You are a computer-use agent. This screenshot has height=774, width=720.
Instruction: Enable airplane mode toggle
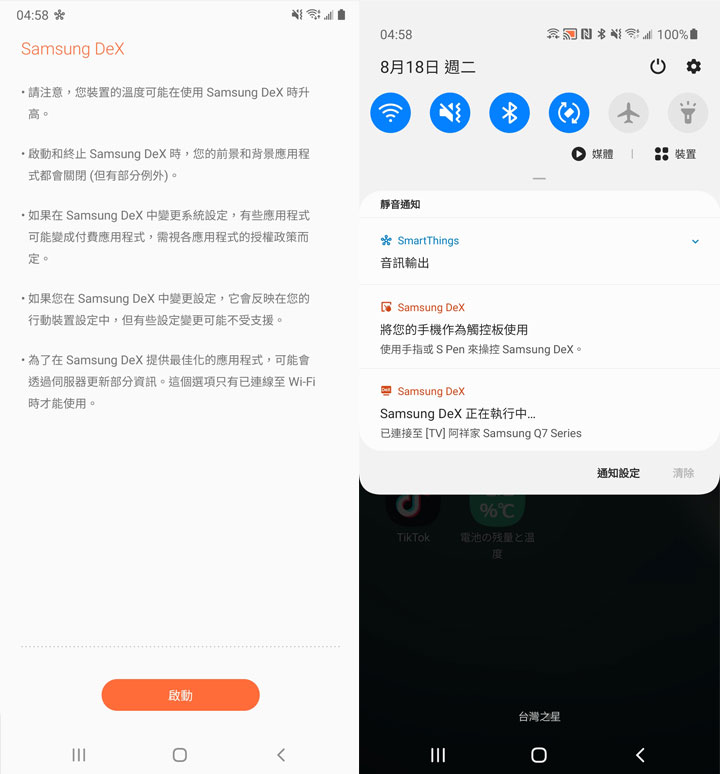coord(628,112)
